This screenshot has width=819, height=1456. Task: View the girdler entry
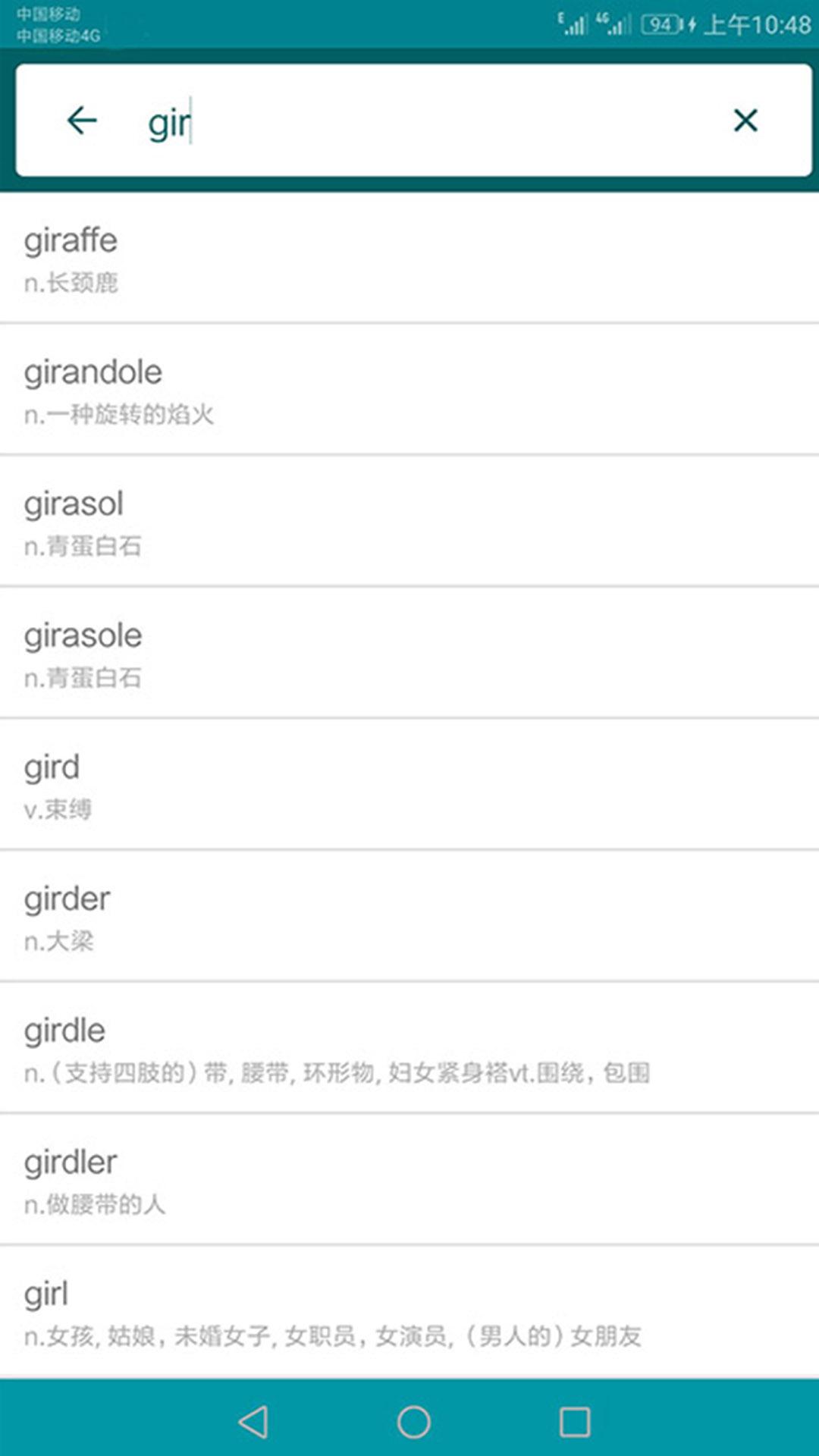pos(409,1180)
